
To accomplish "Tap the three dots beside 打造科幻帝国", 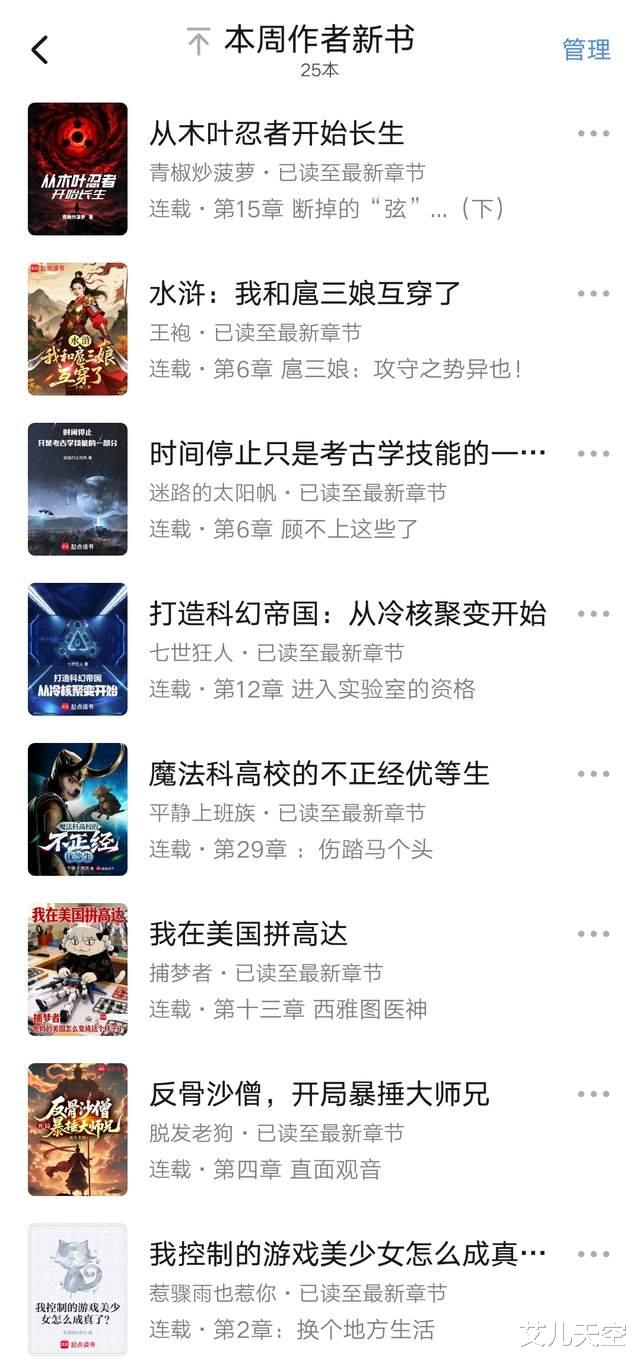I will tap(593, 613).
